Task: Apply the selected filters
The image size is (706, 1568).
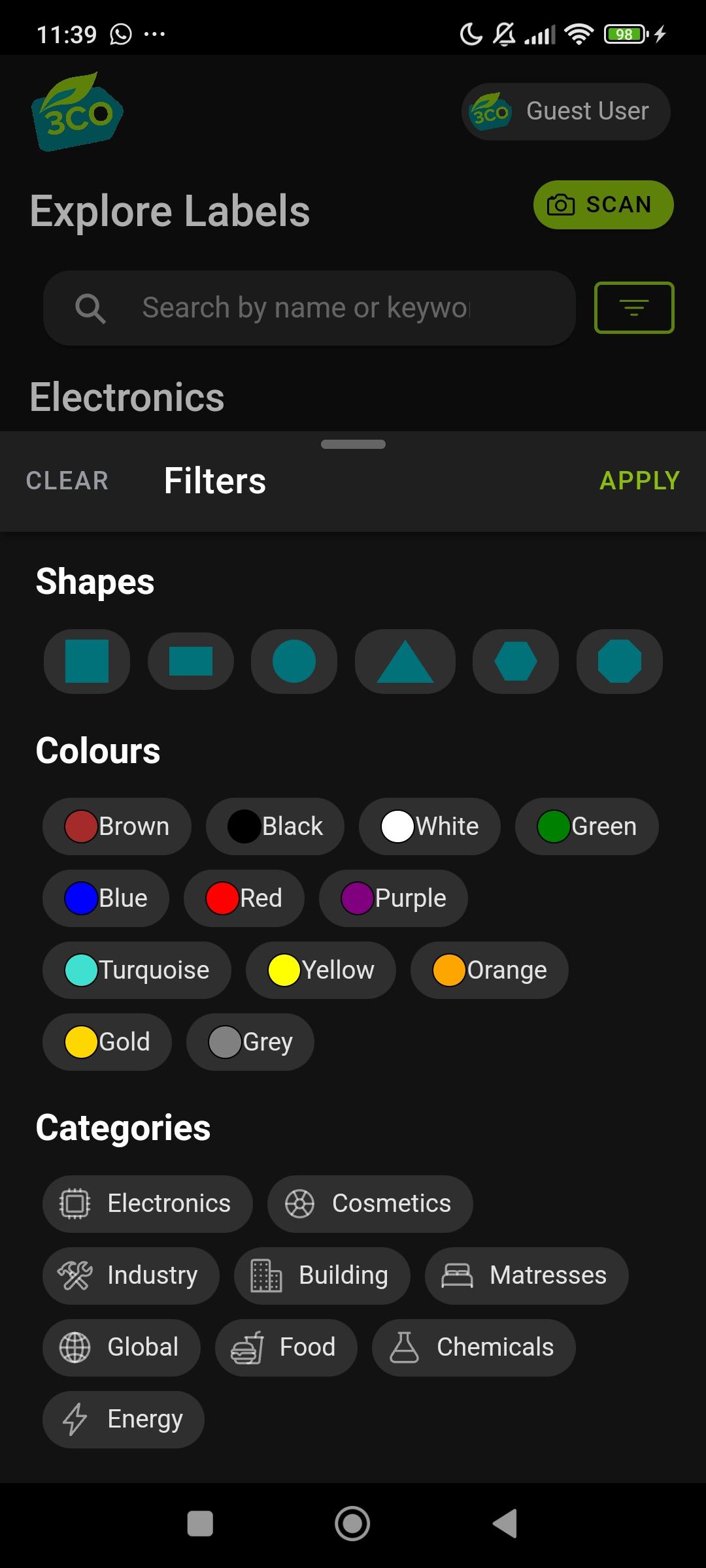Action: point(640,481)
